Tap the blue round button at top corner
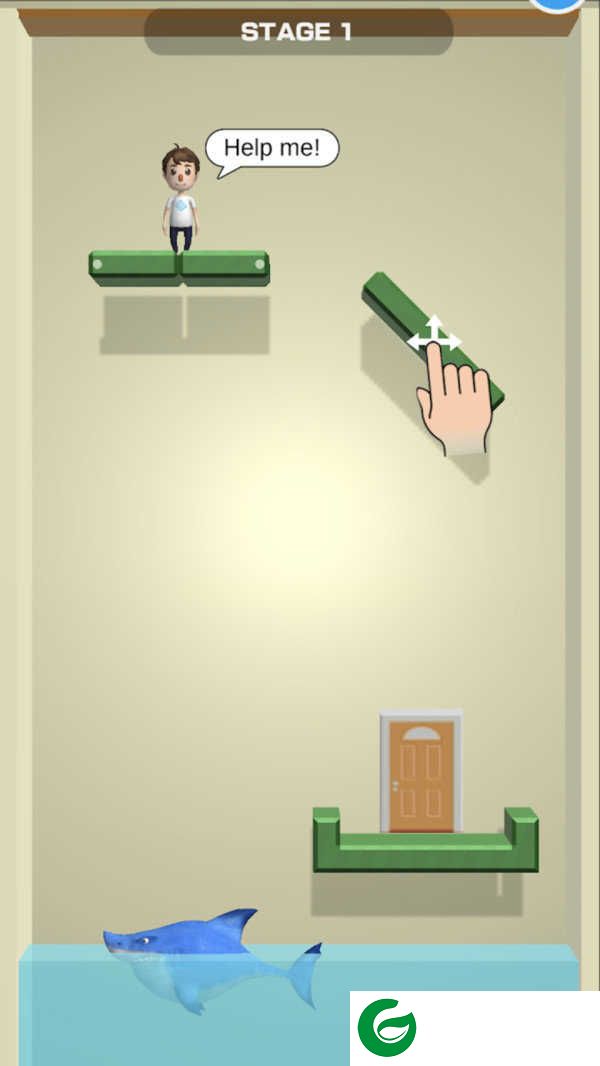Viewport: 600px width, 1066px height. pos(558,5)
